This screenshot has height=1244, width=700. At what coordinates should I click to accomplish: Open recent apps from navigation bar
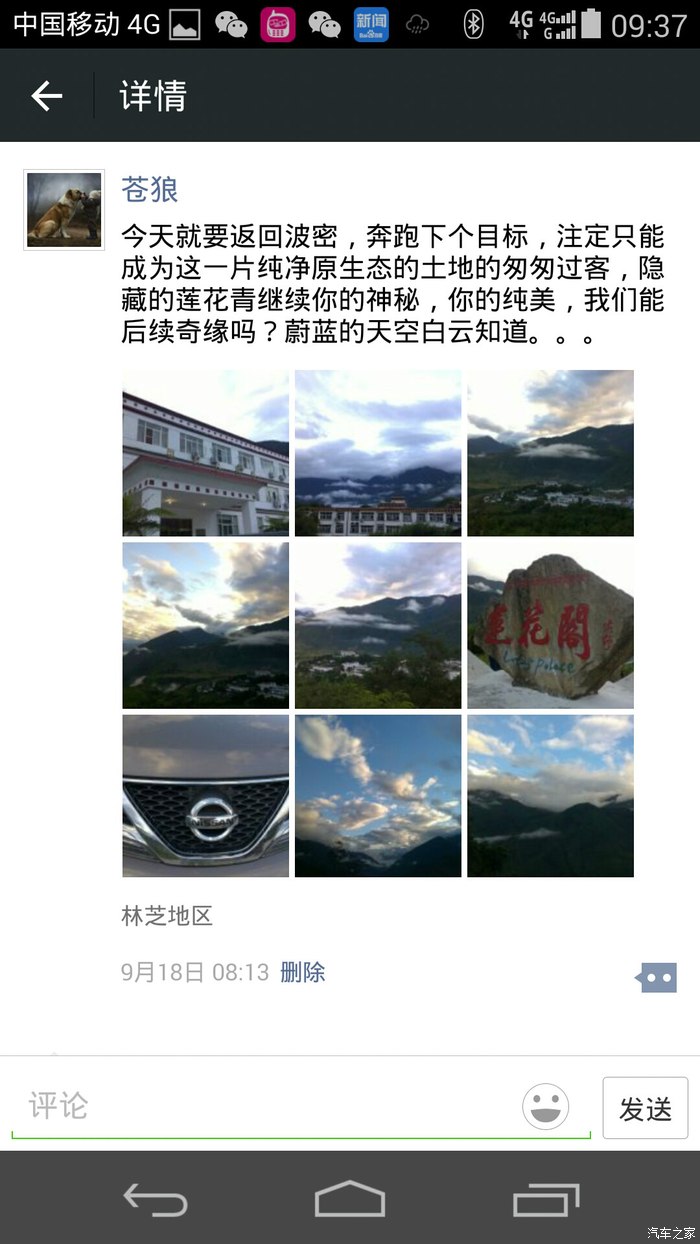[x=545, y=1198]
